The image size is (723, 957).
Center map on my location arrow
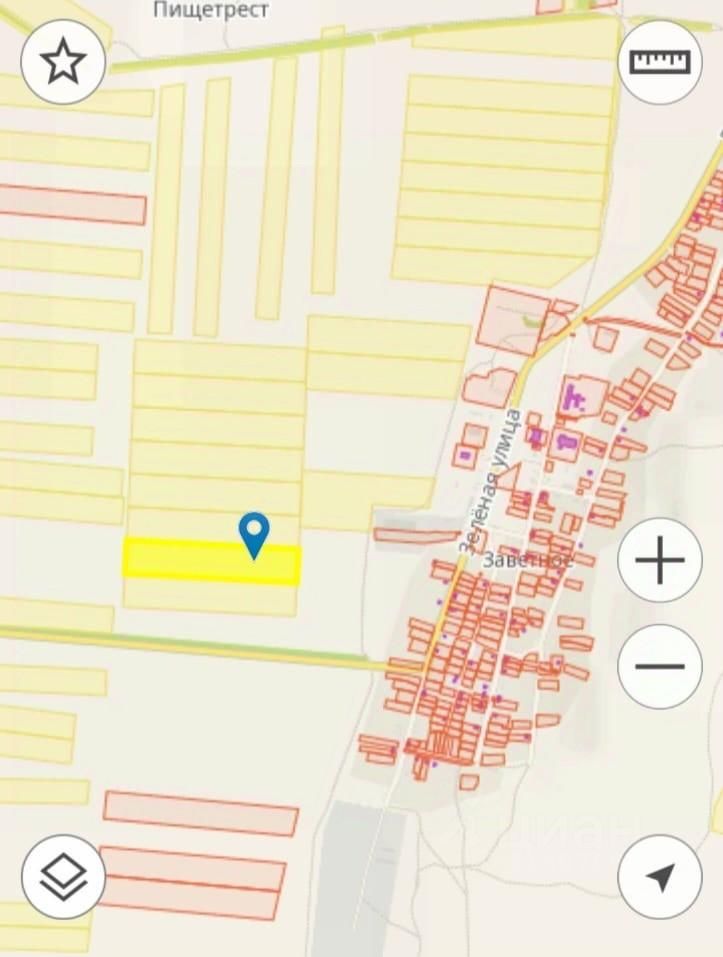[659, 877]
